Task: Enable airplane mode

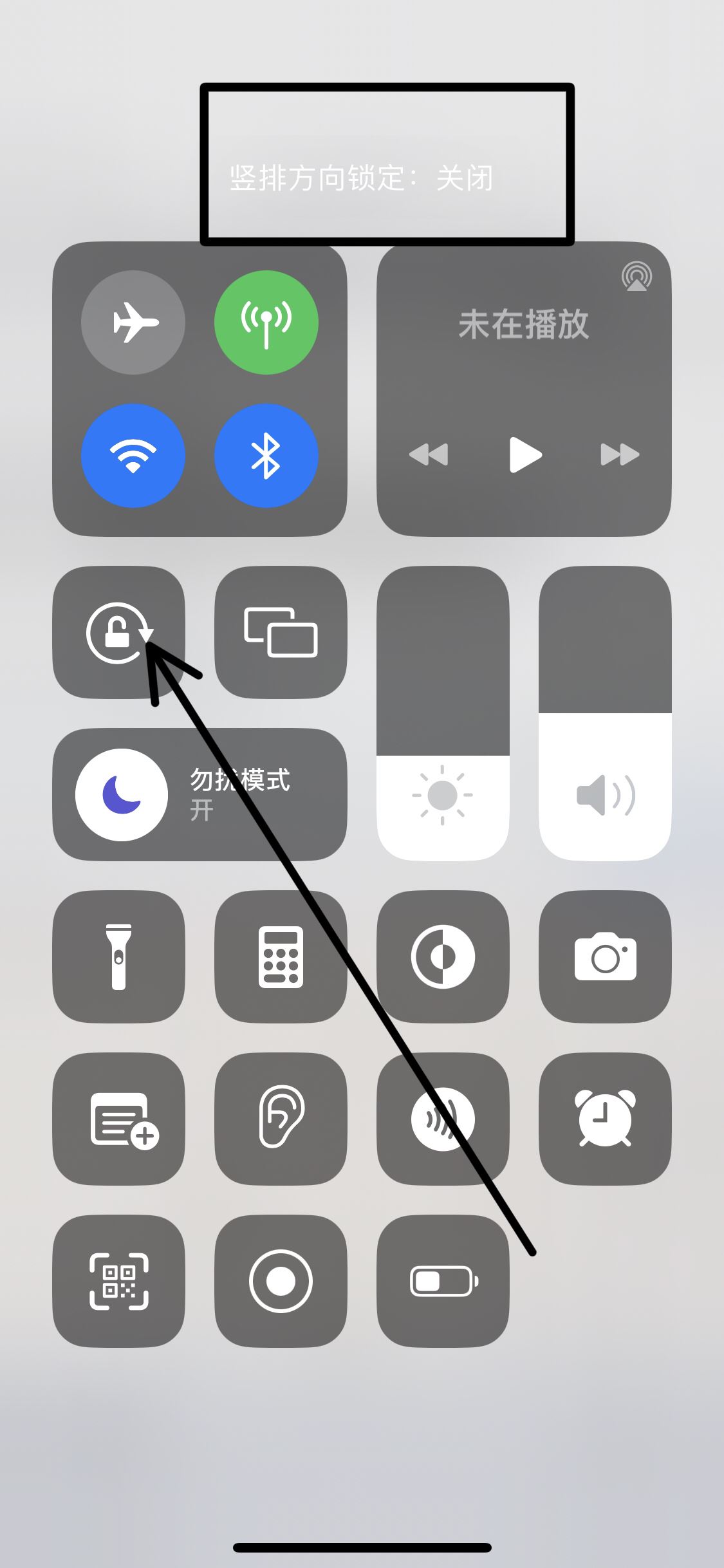Action: pos(133,322)
